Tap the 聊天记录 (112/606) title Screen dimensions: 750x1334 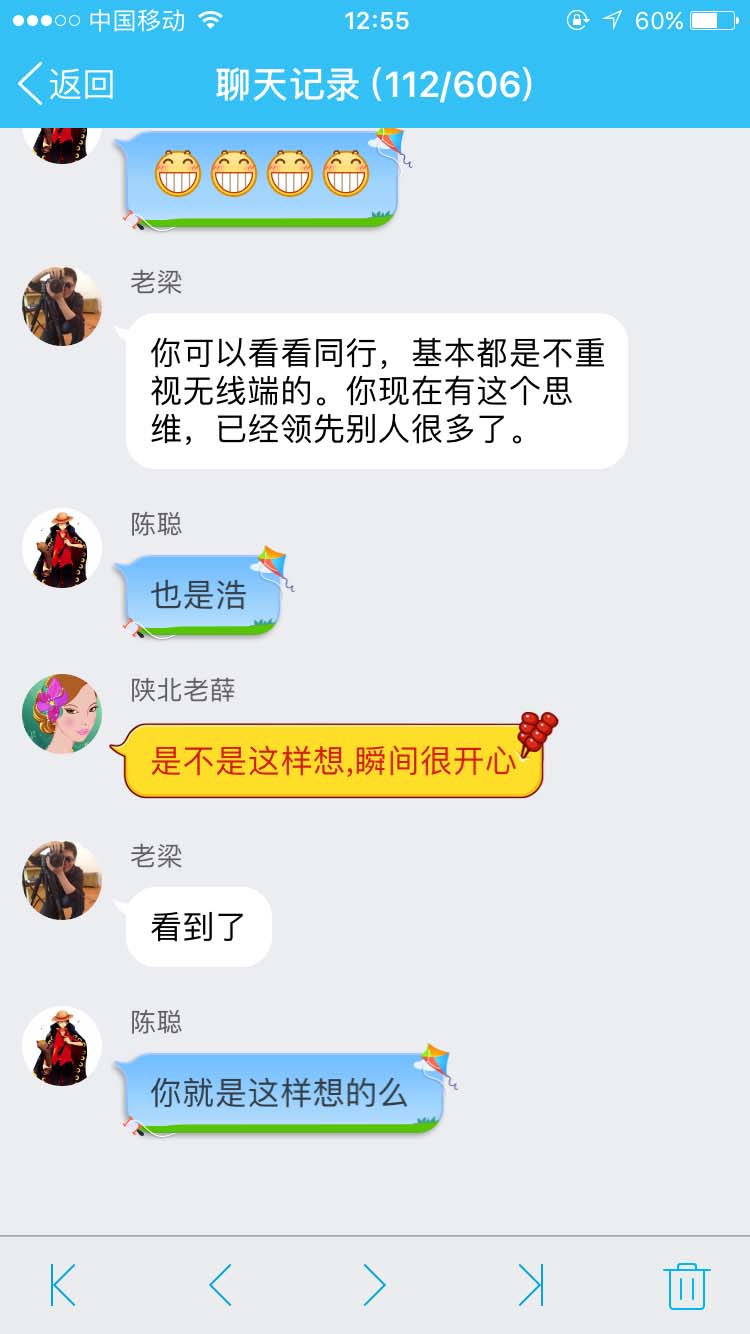tap(375, 86)
